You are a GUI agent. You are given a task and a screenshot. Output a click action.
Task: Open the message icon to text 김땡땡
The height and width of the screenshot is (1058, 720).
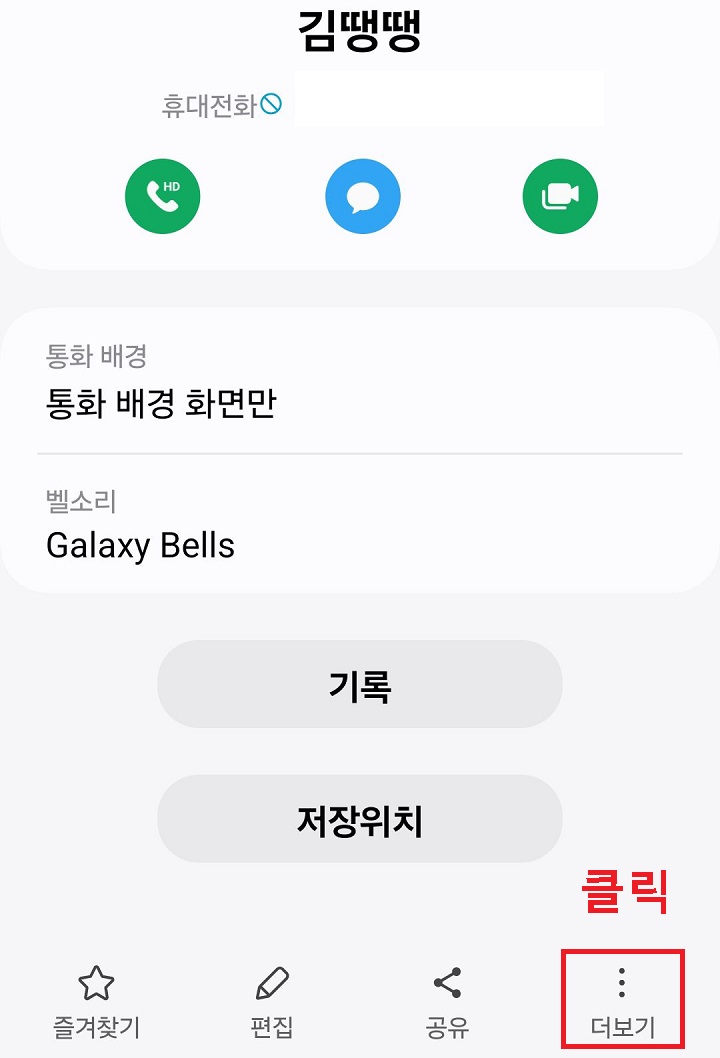pos(363,196)
